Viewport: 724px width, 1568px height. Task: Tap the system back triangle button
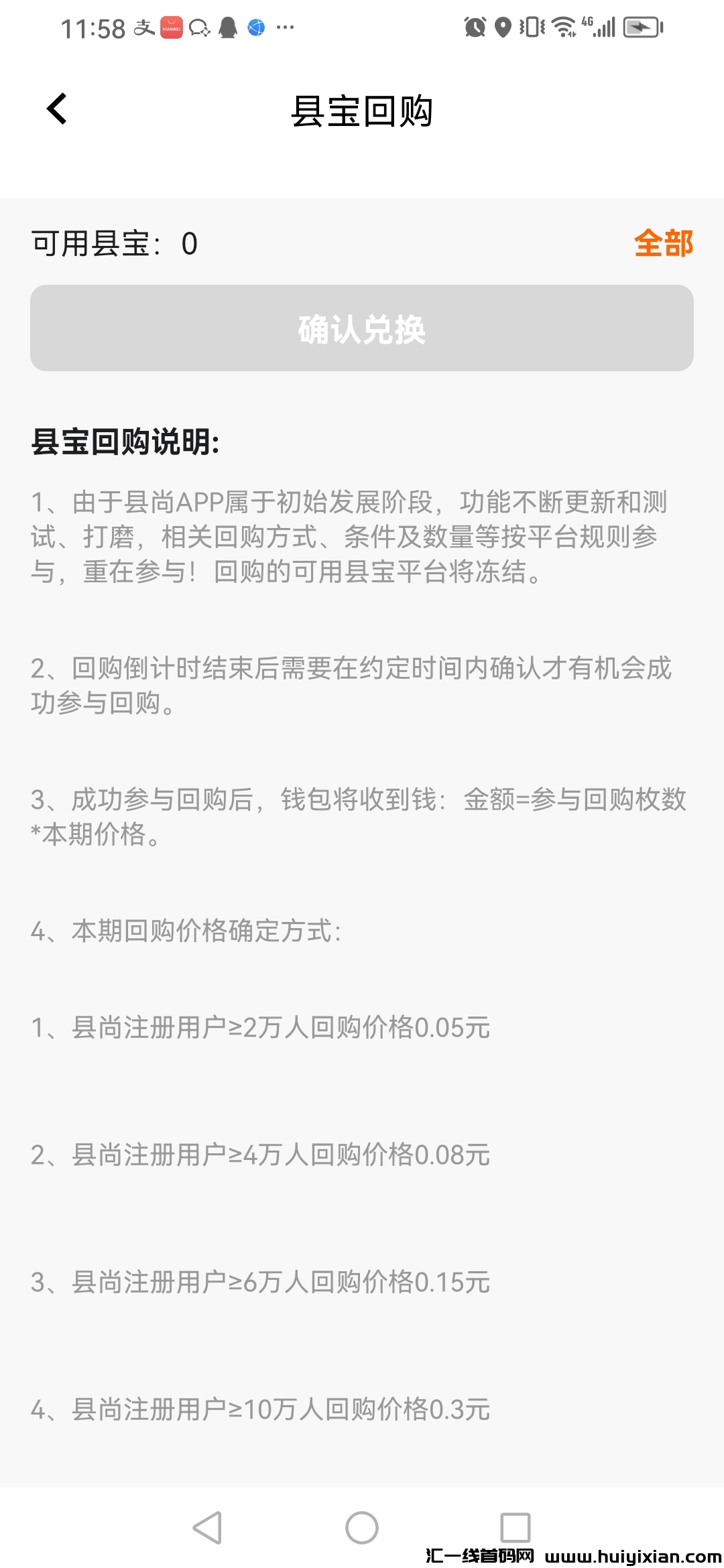pyautogui.click(x=207, y=1528)
